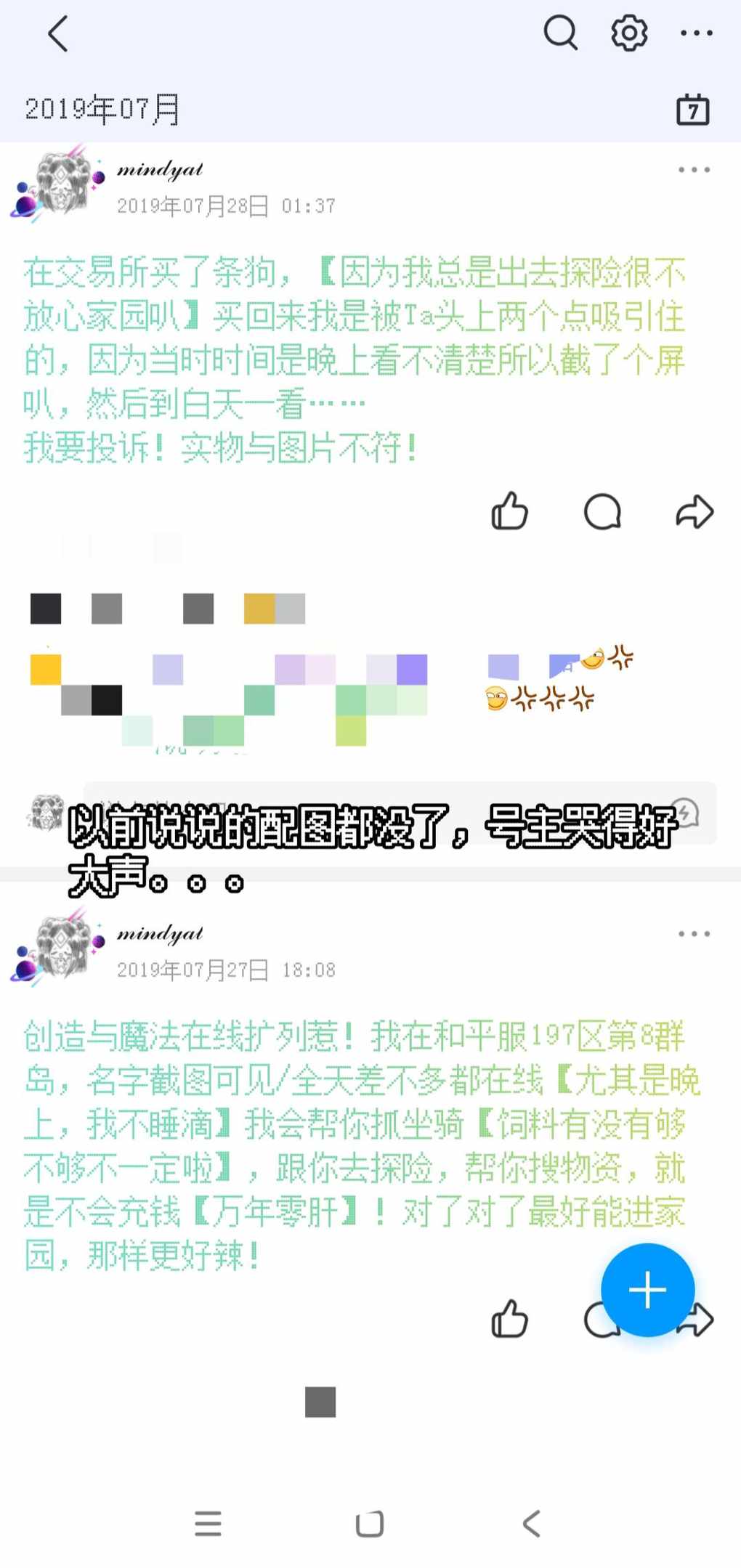
Task: Open the calendar date picker
Action: click(692, 110)
